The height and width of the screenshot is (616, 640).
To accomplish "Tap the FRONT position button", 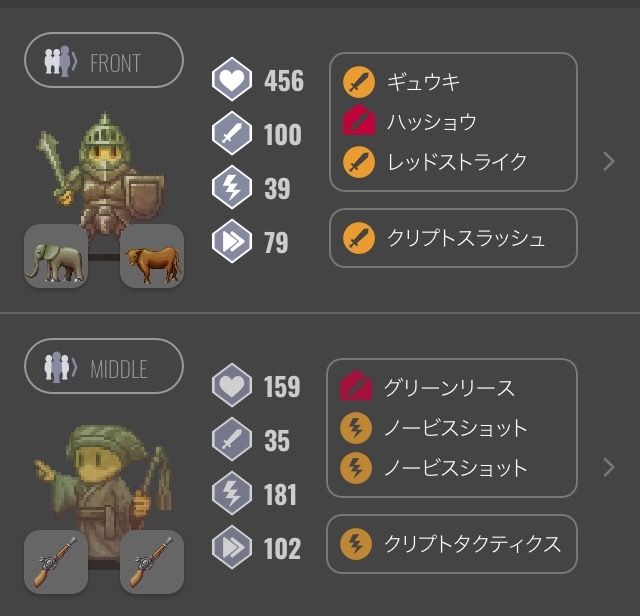I will click(x=104, y=61).
